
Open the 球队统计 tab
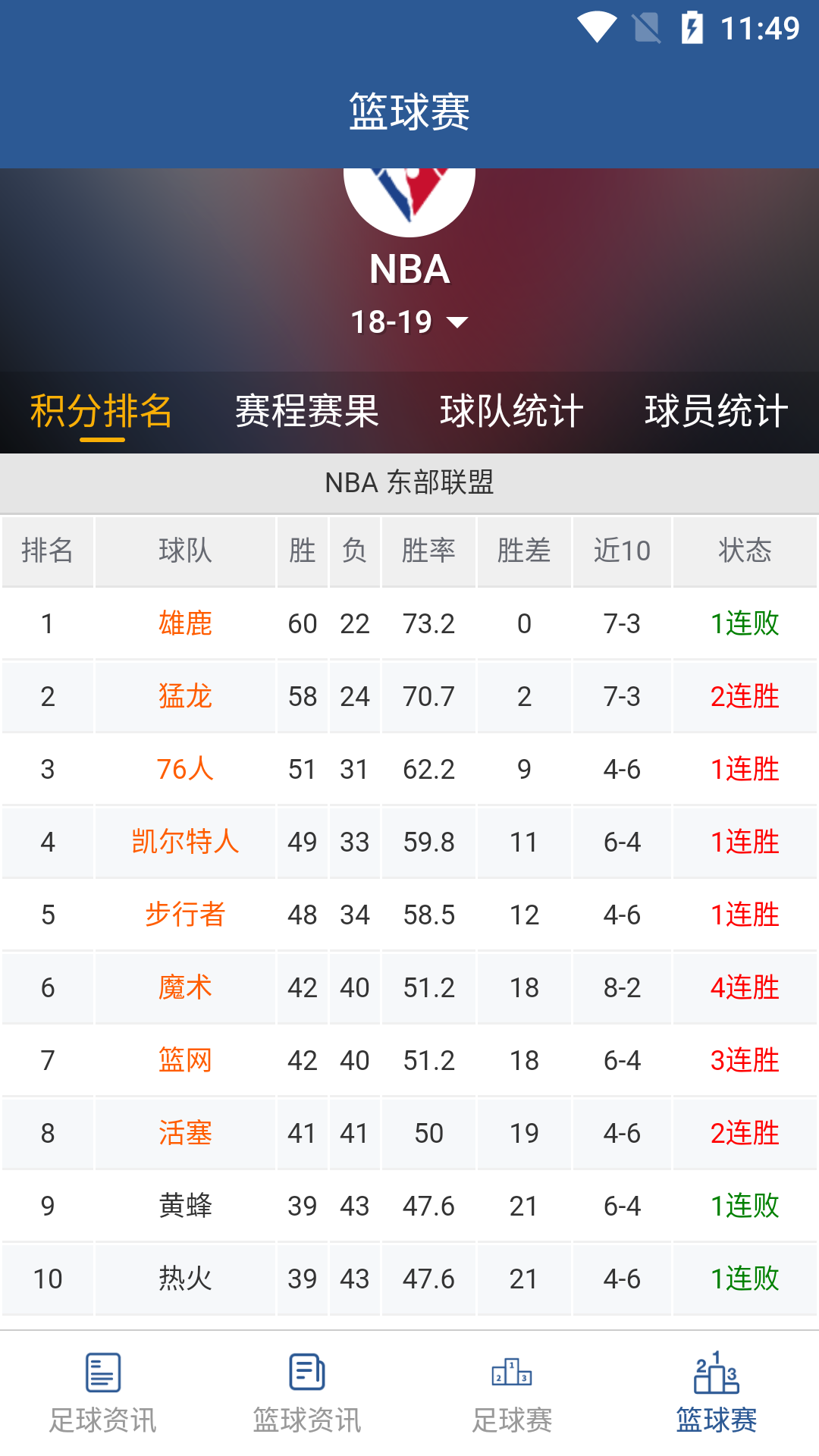[x=512, y=412]
